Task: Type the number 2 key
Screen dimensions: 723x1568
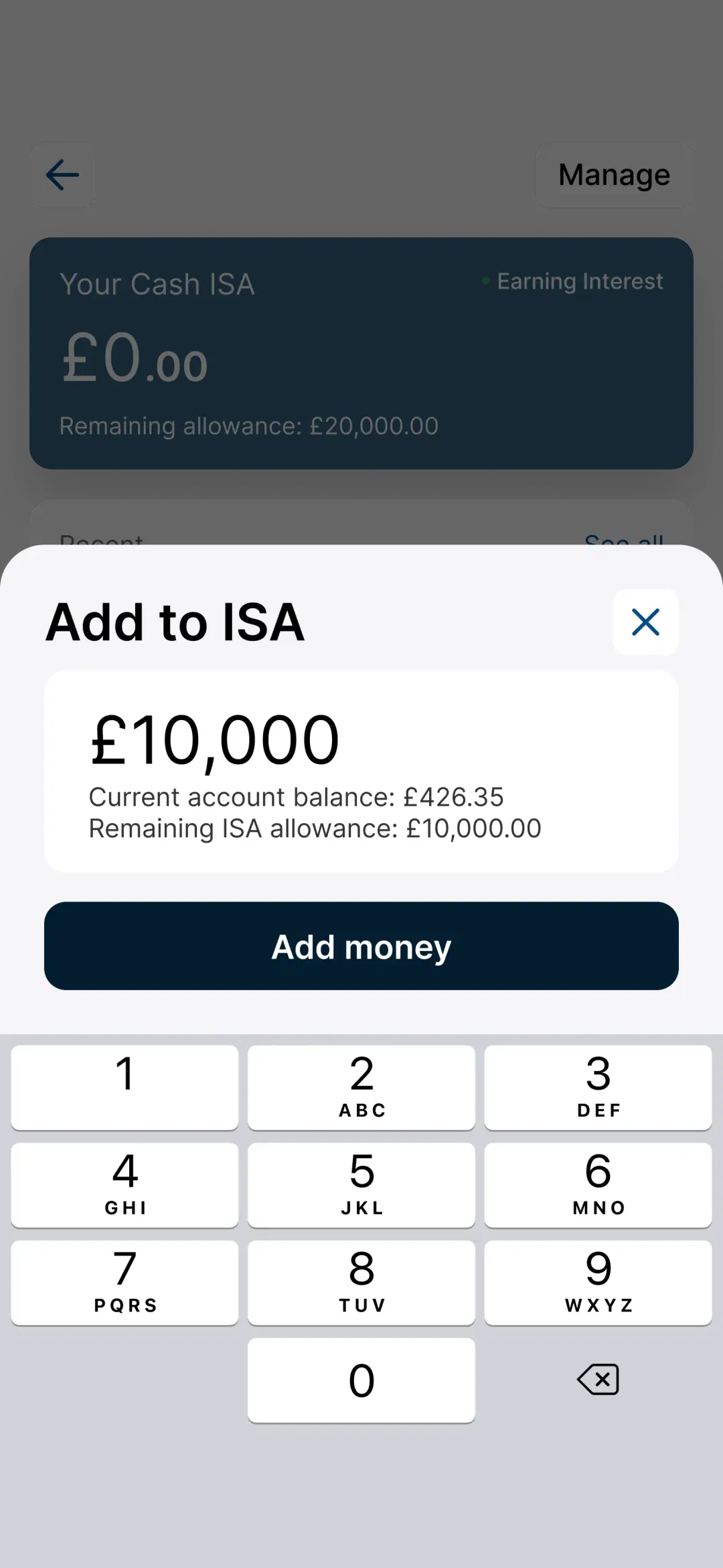Action: (x=361, y=1087)
